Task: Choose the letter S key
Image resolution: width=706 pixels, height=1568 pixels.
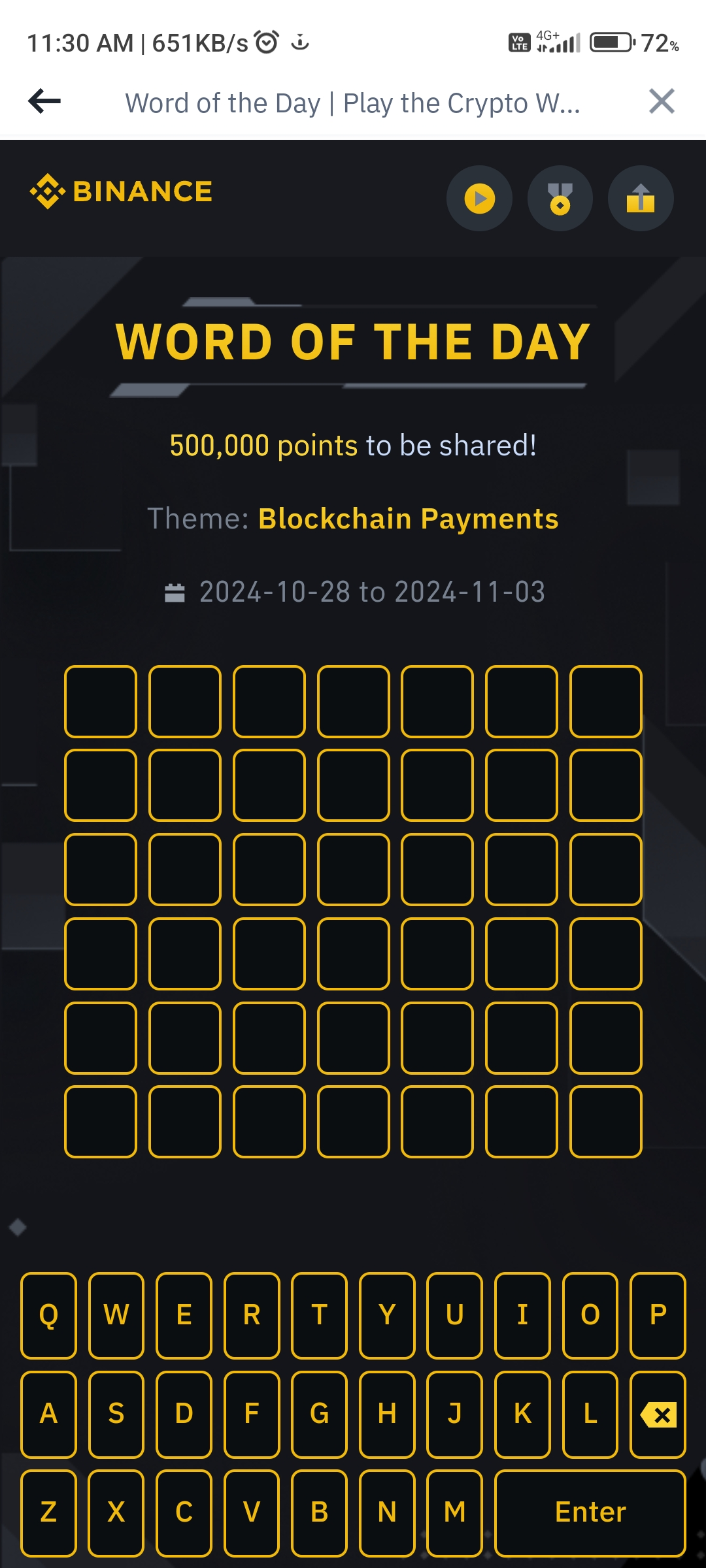Action: [x=116, y=1414]
